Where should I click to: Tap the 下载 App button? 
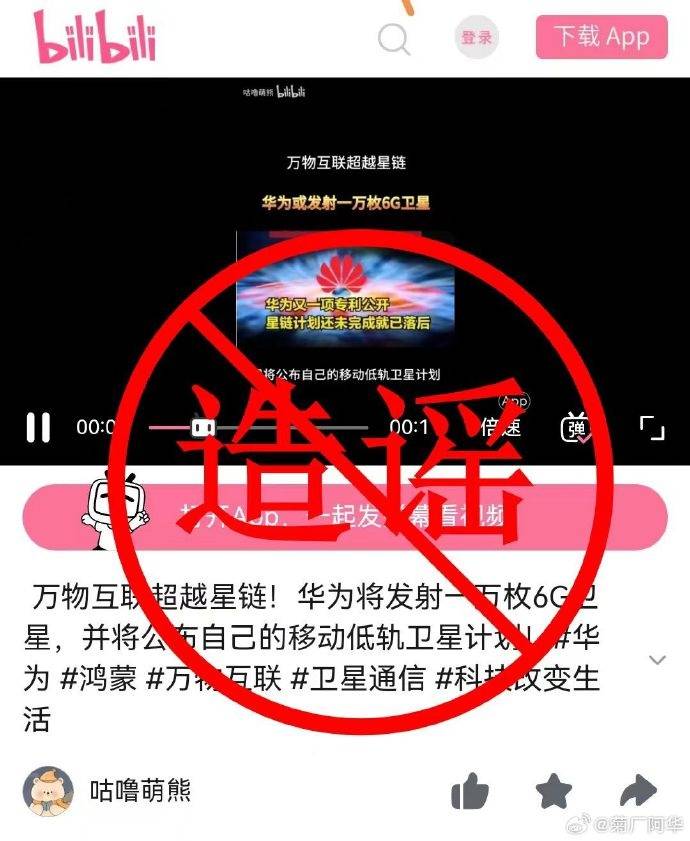[601, 37]
